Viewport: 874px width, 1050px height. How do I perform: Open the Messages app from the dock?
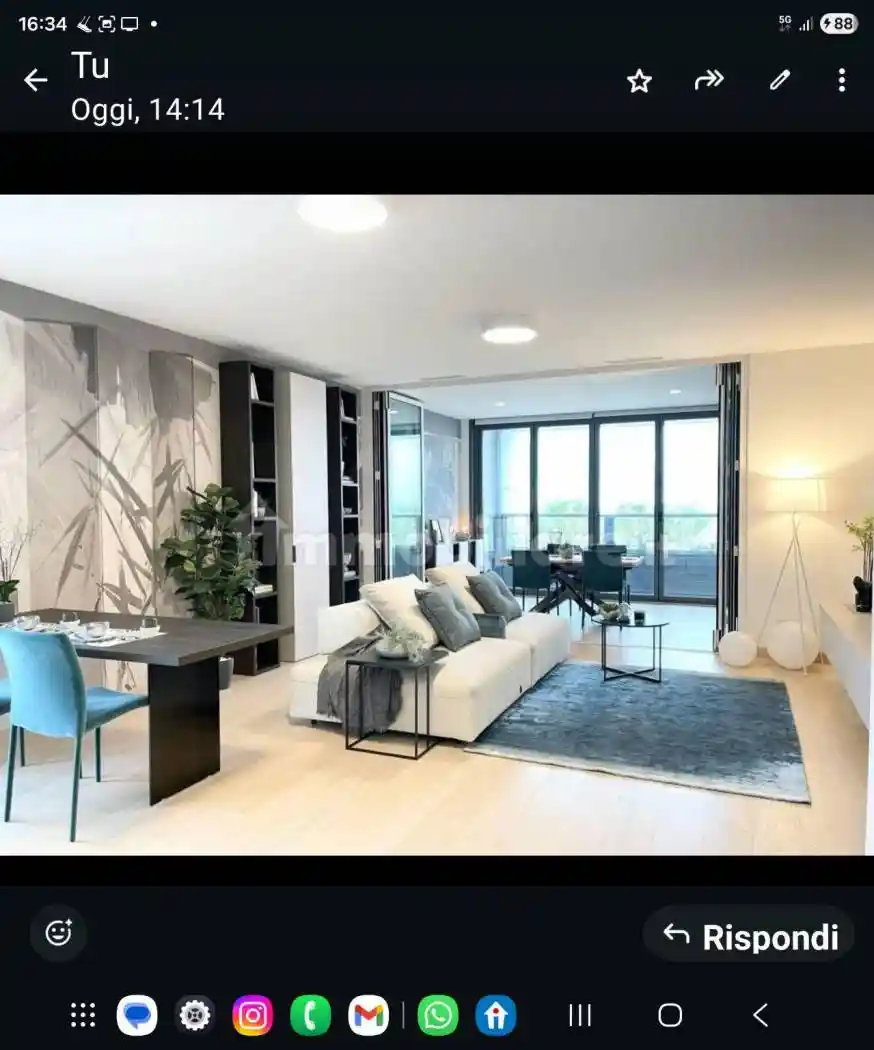point(135,1017)
